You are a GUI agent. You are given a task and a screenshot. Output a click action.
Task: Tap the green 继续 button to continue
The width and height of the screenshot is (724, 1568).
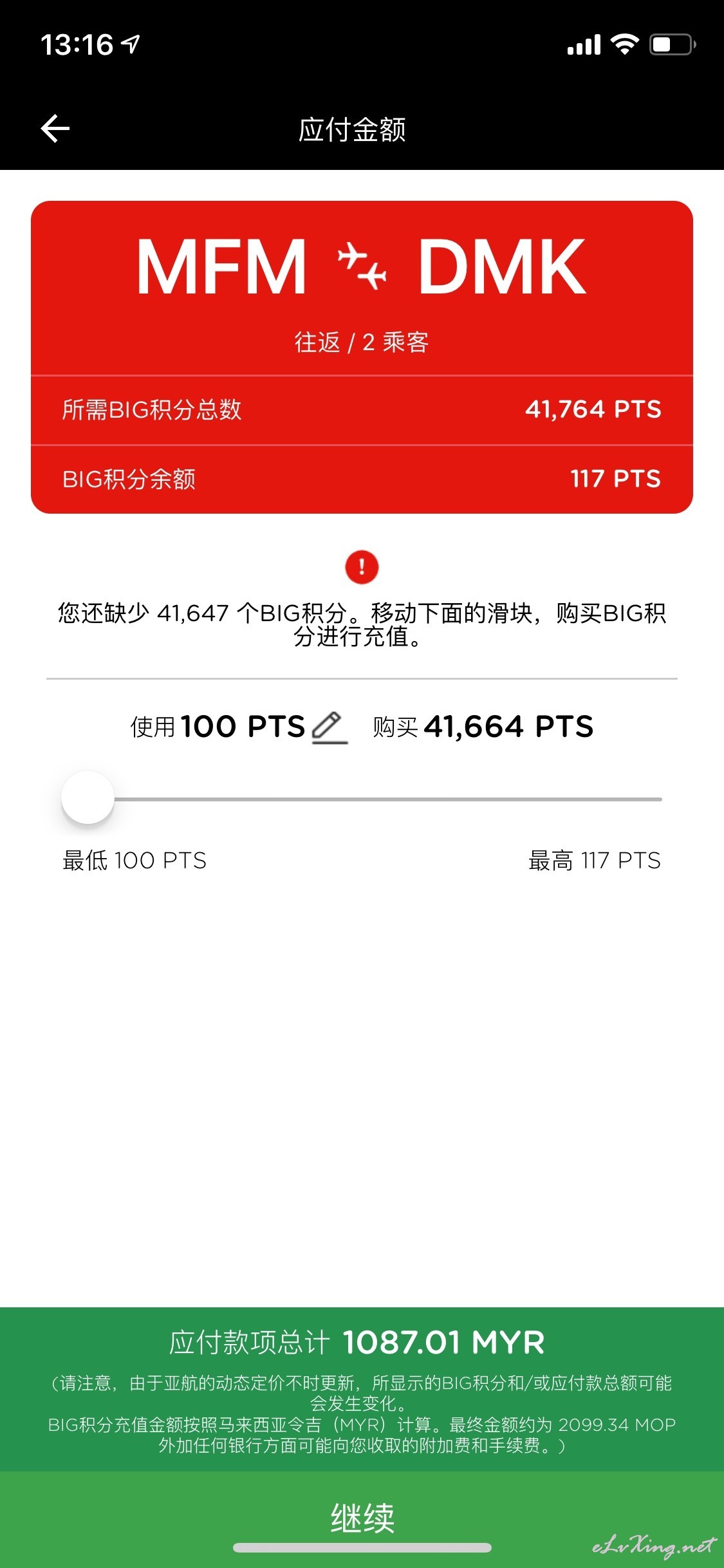pyautogui.click(x=362, y=1518)
